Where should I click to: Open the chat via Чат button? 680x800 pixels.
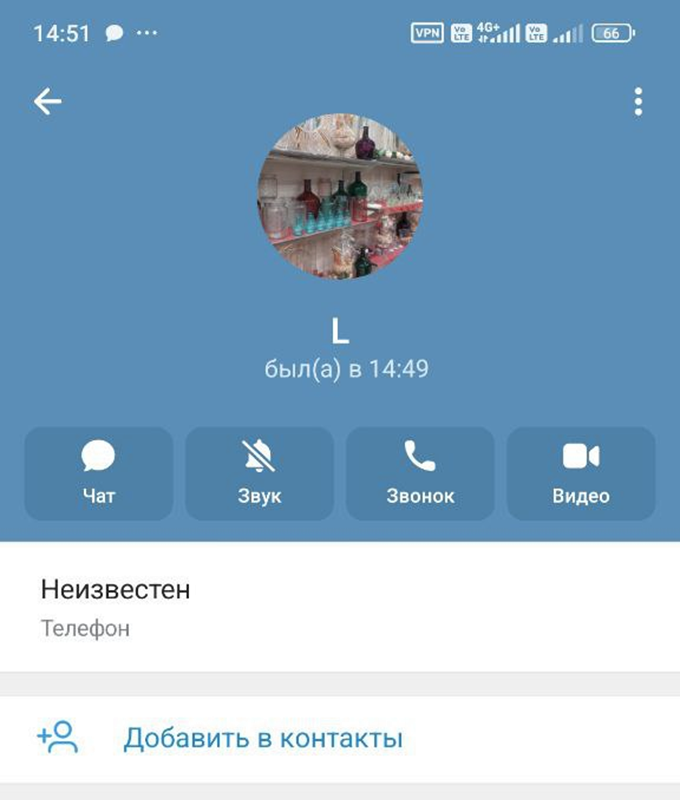point(99,473)
